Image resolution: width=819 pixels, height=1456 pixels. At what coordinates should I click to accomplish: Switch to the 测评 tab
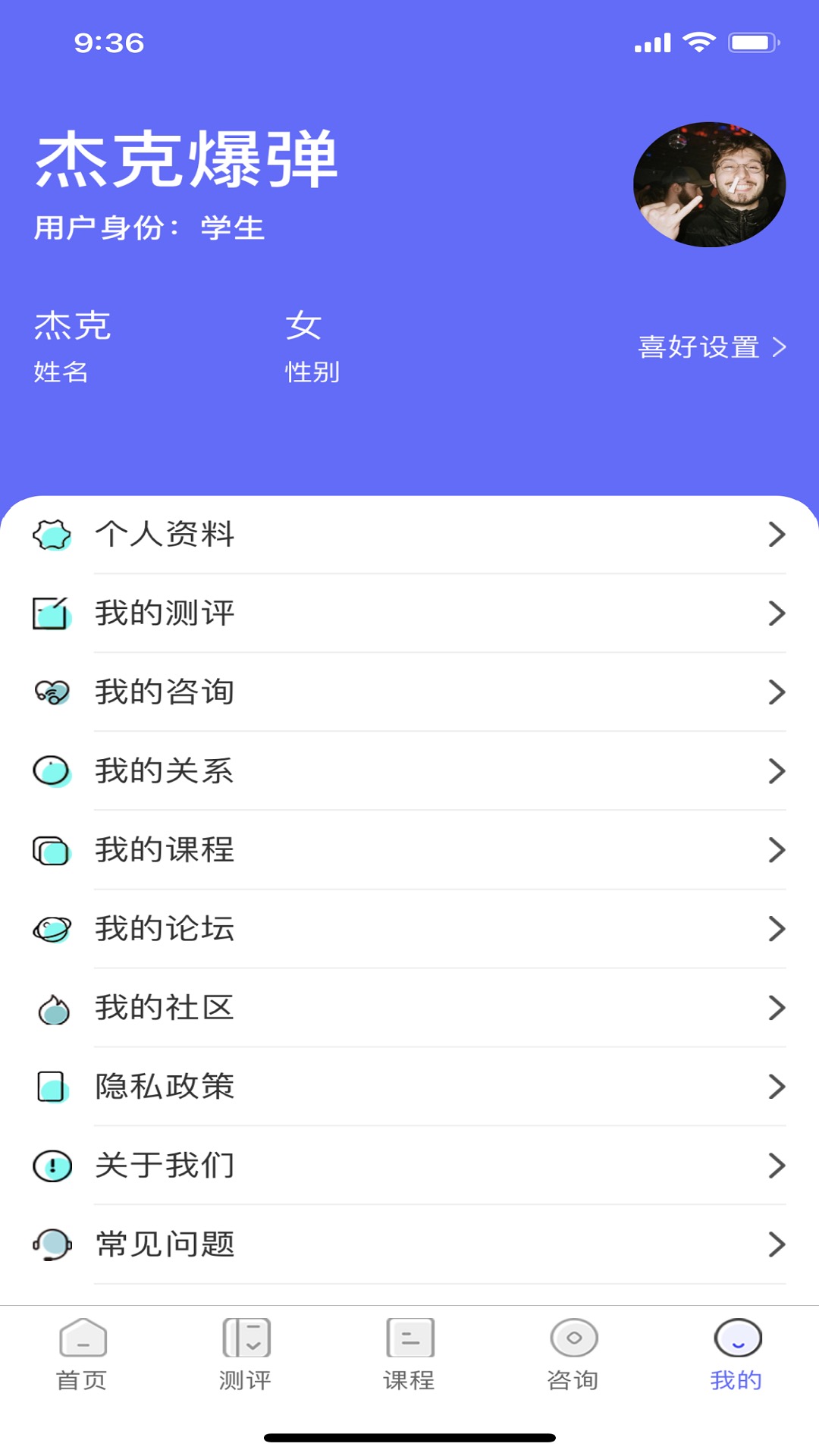(246, 1354)
